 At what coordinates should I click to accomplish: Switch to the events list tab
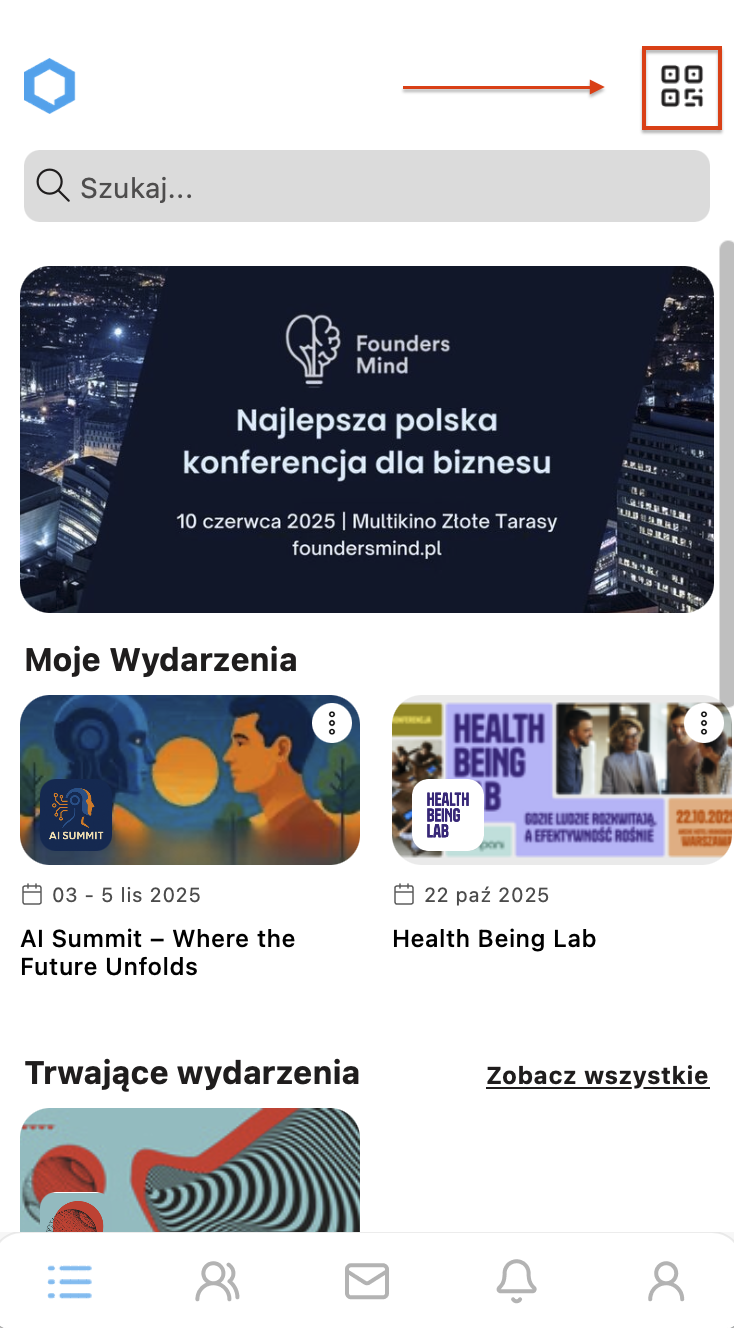point(70,1281)
